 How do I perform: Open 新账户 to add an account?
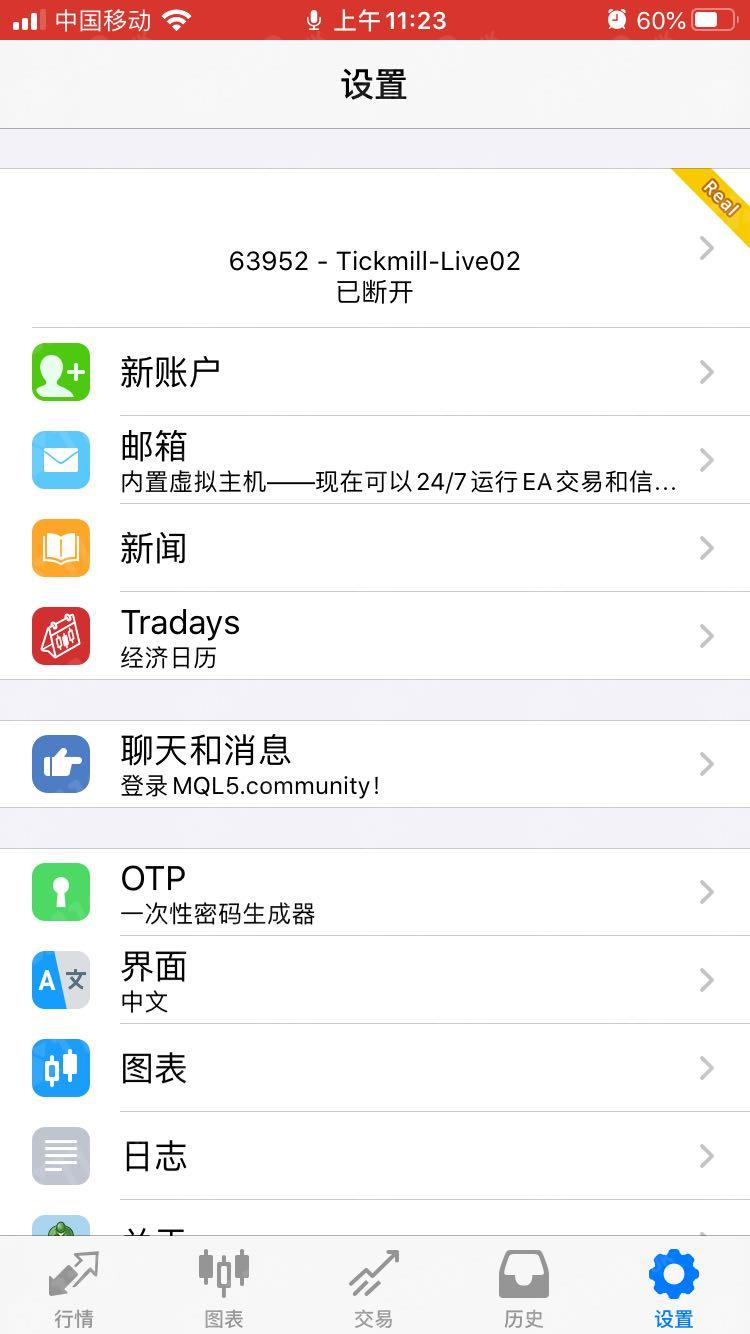tap(375, 372)
